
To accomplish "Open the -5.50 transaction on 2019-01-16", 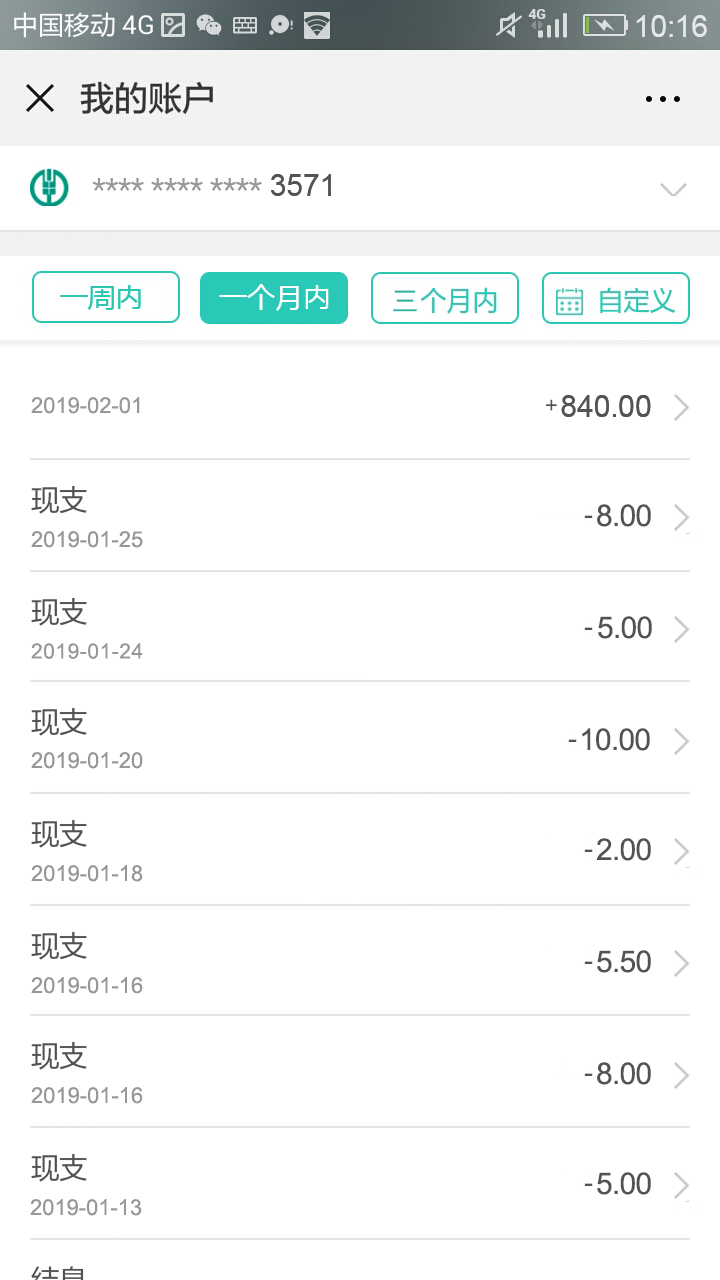I will coord(360,961).
